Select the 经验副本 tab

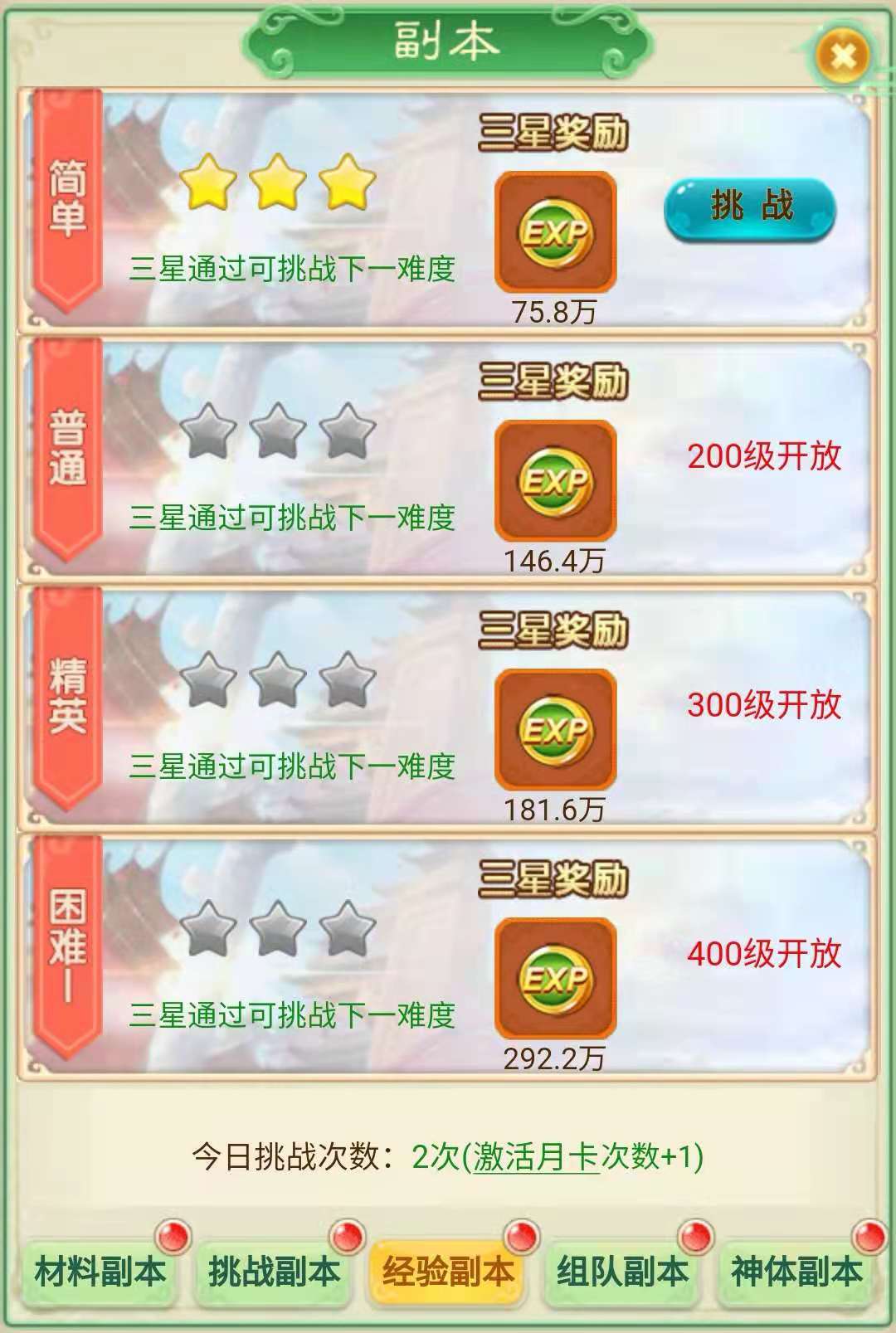448,1272
